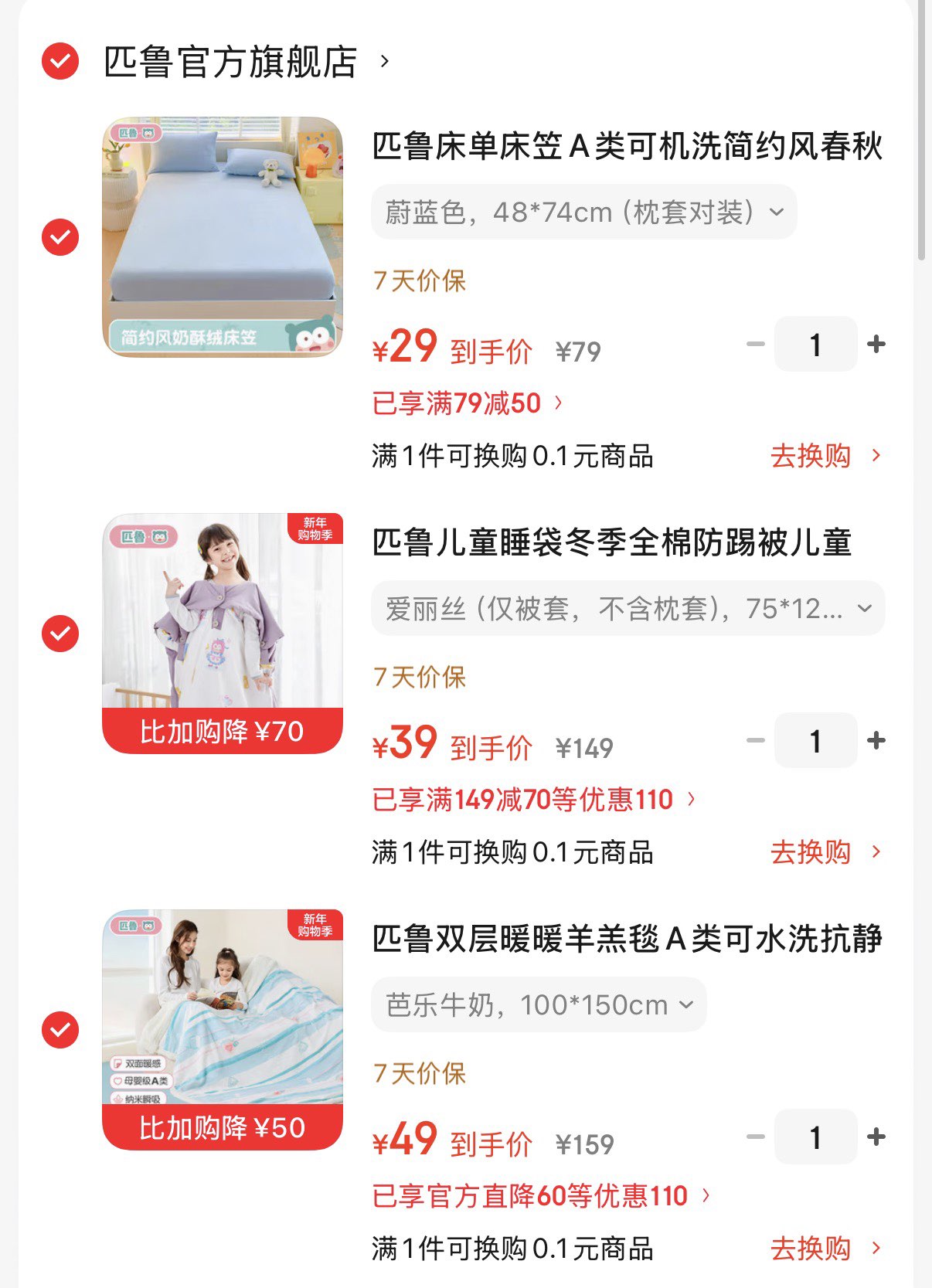
Task: Open the 匹鲁官方旗舰店 store page
Action: pyautogui.click(x=230, y=62)
